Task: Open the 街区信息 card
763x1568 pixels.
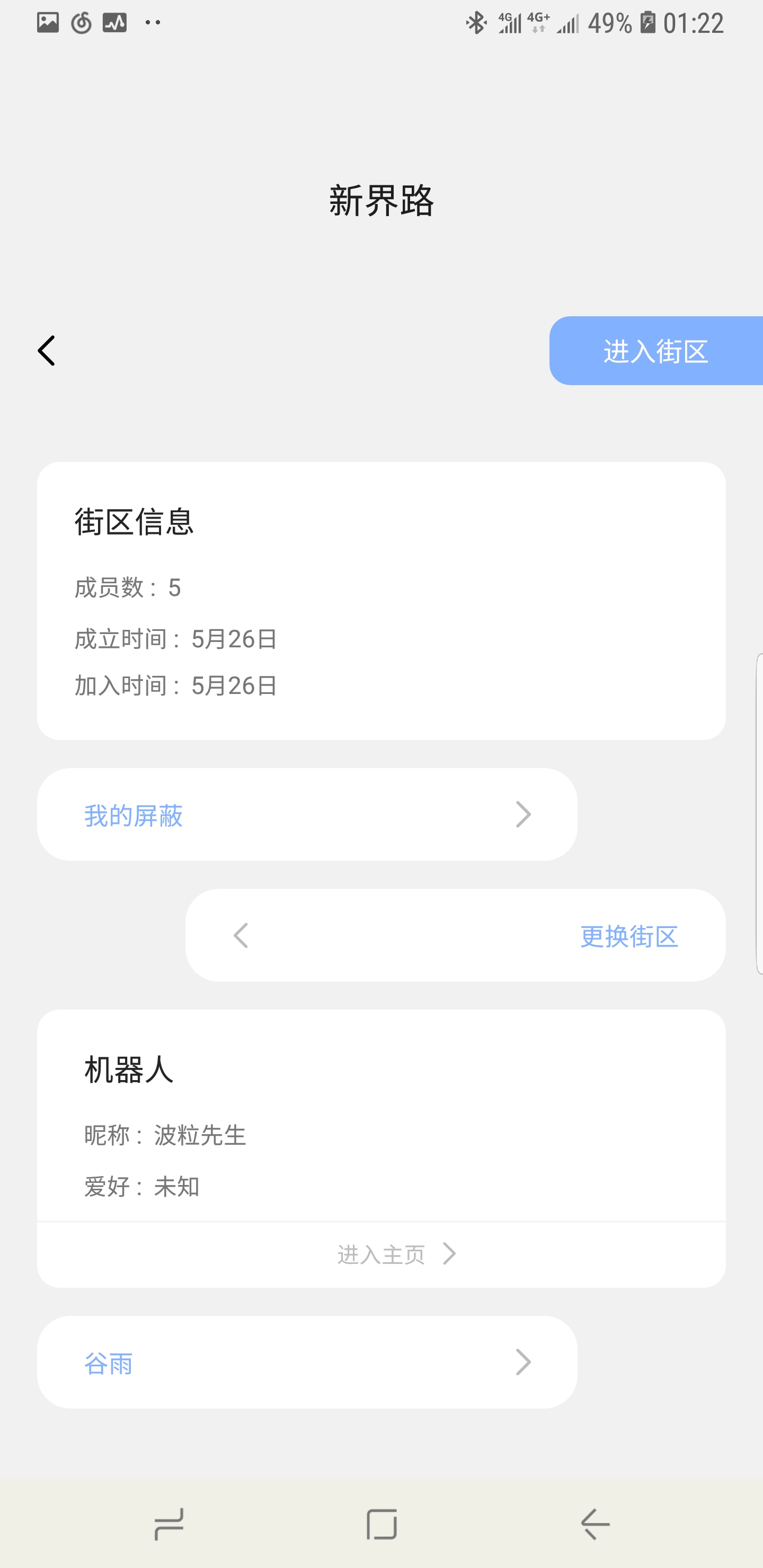Action: pyautogui.click(x=381, y=600)
